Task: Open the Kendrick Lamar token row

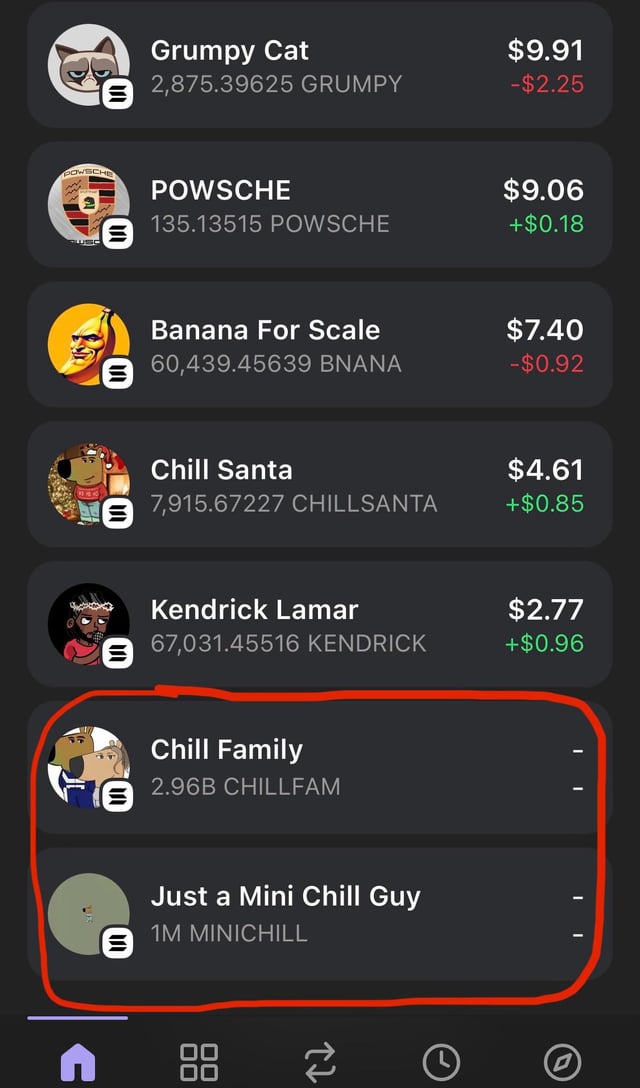Action: click(320, 625)
